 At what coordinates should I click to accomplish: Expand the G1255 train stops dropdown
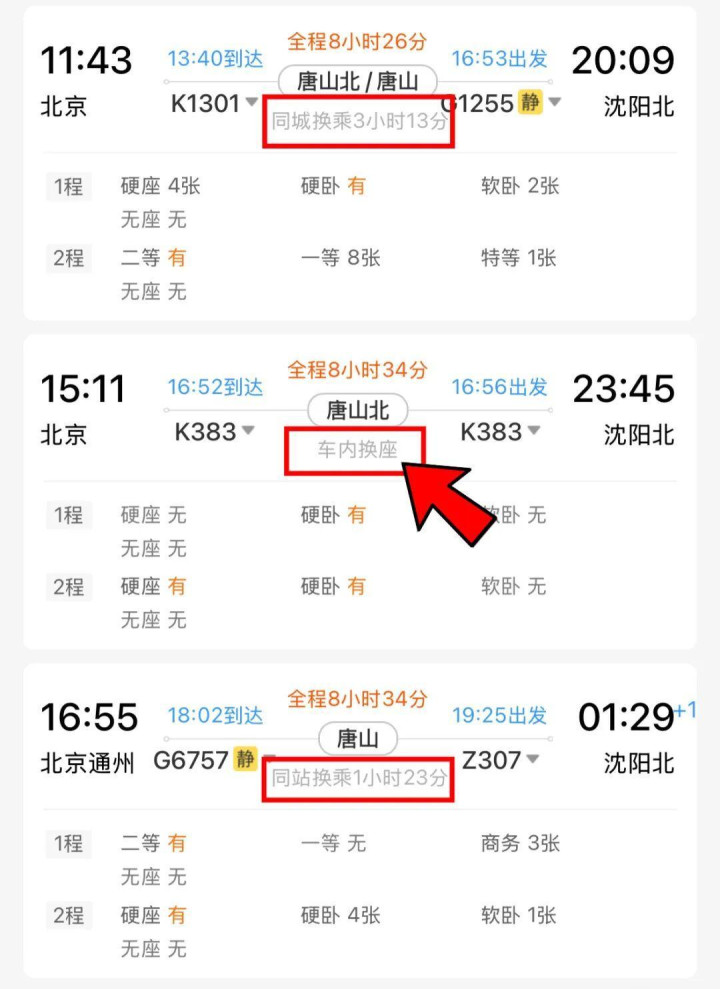tap(555, 102)
